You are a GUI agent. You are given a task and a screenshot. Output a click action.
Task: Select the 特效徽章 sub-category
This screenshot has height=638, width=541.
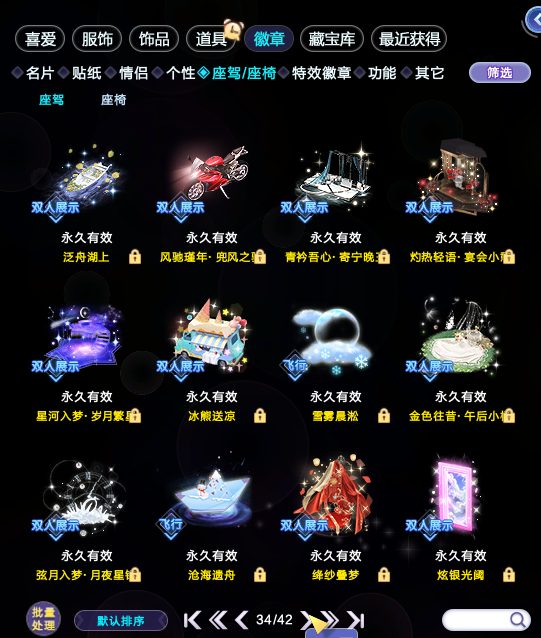[321, 73]
